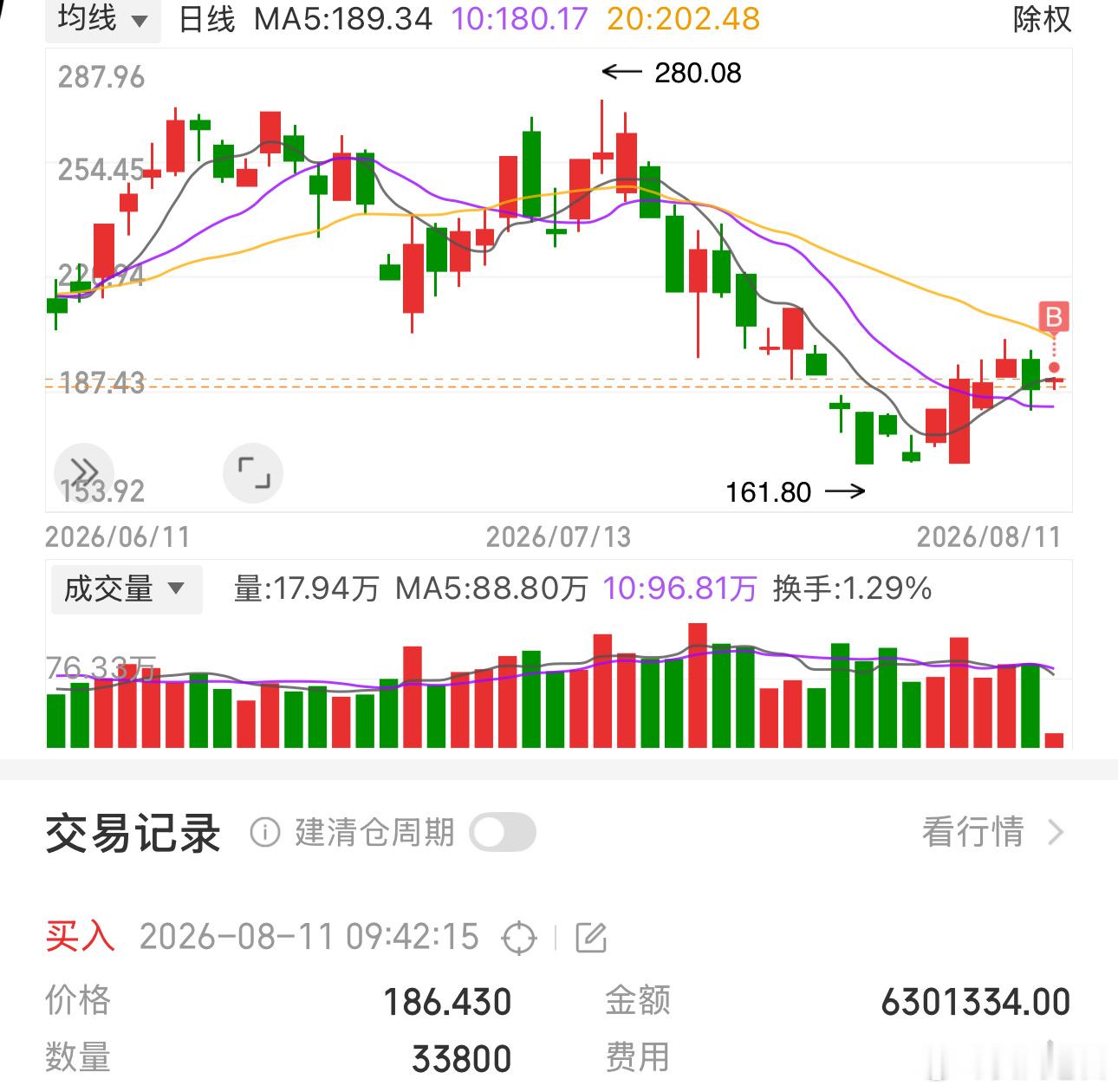Tap the B buy marker on chart
The height and width of the screenshot is (1092, 1118).
(1054, 317)
